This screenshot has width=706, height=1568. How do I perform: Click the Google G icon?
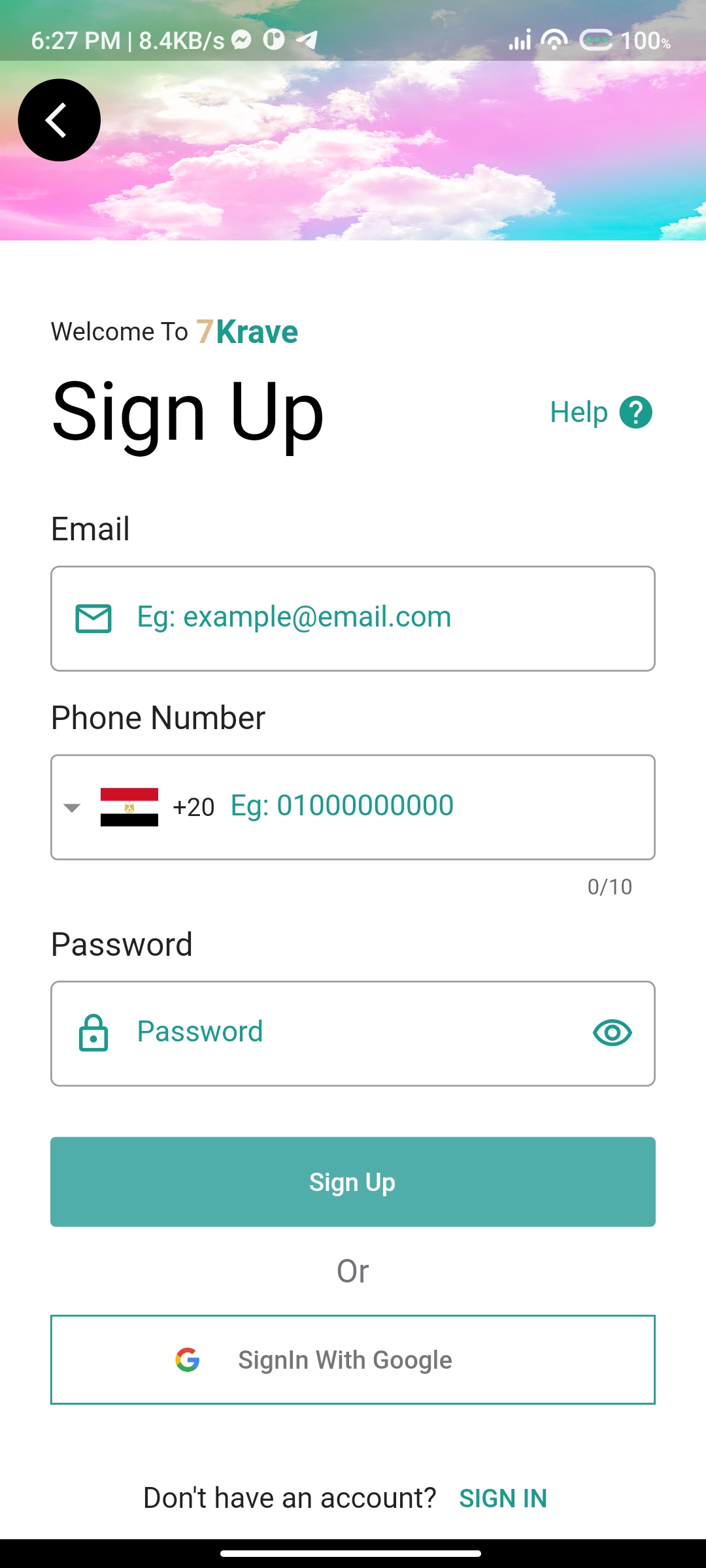[188, 1359]
